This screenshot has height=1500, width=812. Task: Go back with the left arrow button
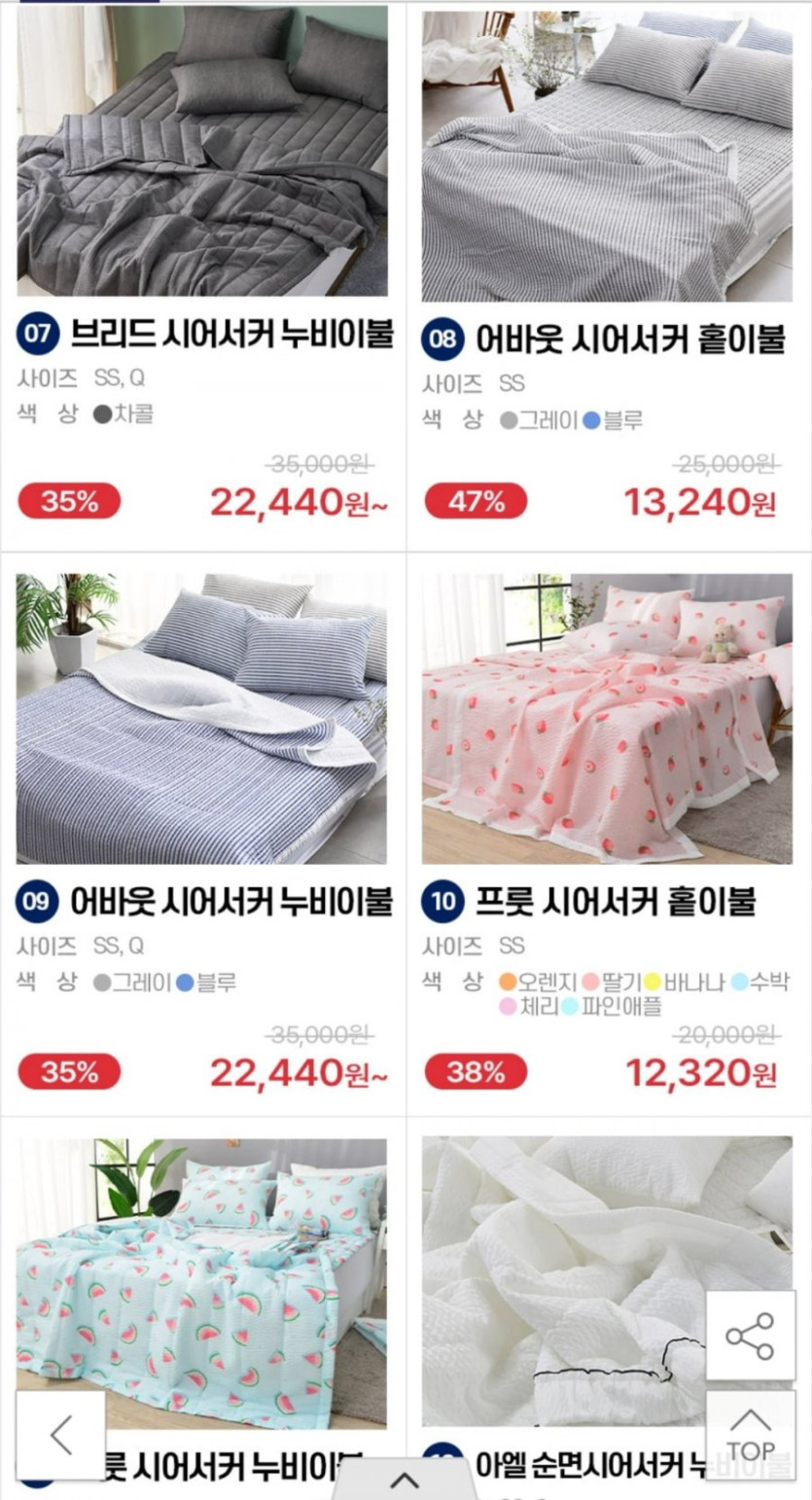pos(61,1435)
